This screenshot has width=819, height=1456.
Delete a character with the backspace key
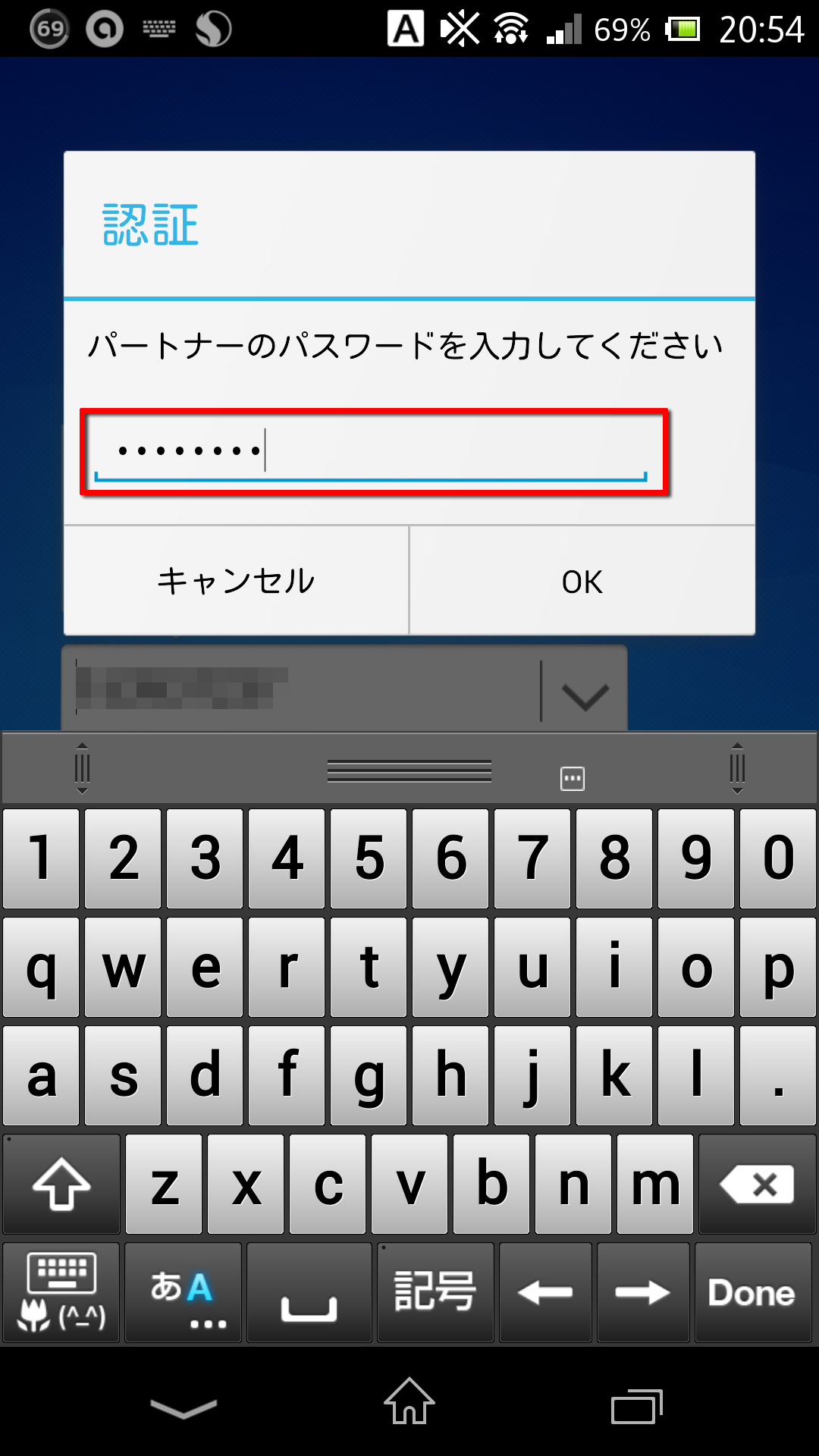point(757,1184)
